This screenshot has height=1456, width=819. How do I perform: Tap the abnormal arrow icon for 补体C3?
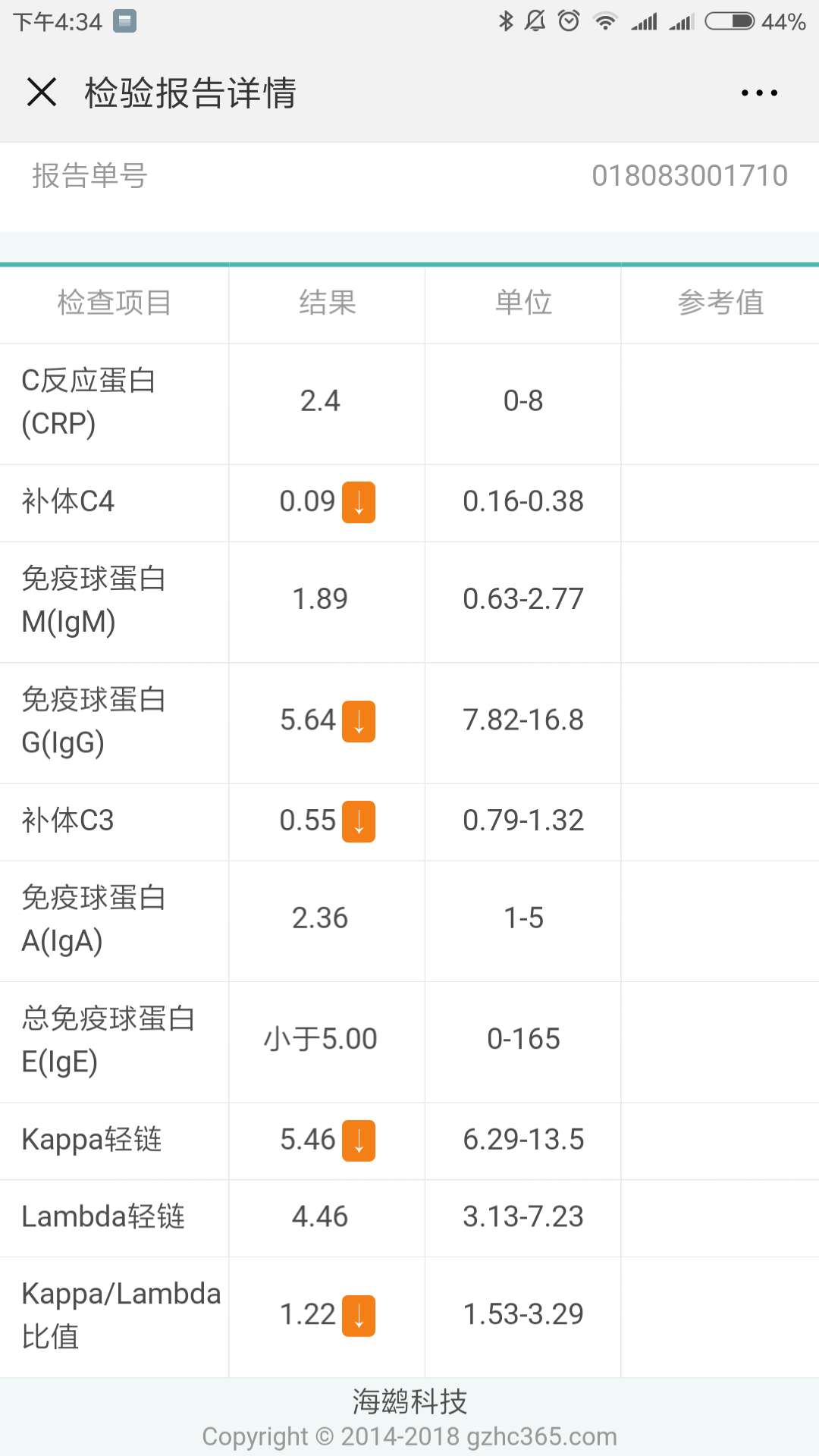[358, 821]
